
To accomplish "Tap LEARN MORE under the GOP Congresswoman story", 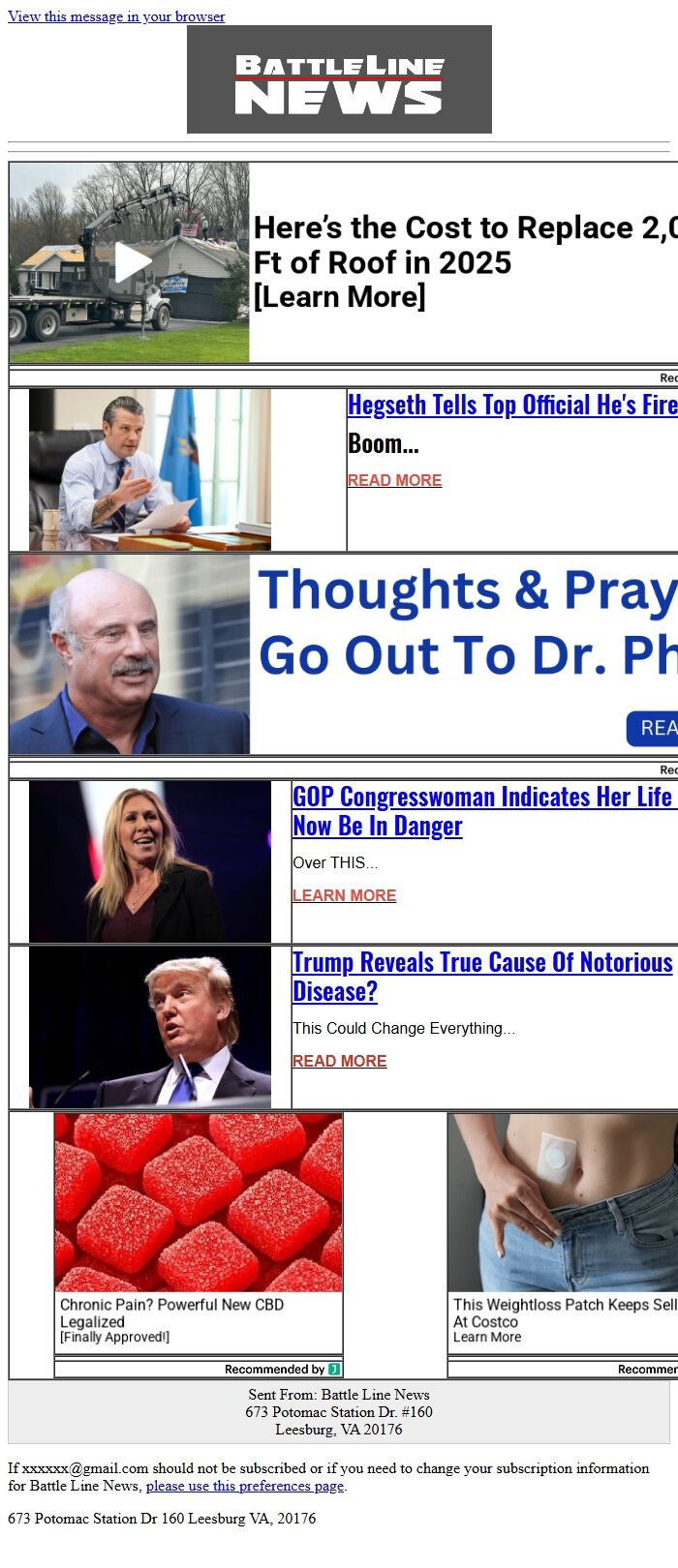I will 344,895.
